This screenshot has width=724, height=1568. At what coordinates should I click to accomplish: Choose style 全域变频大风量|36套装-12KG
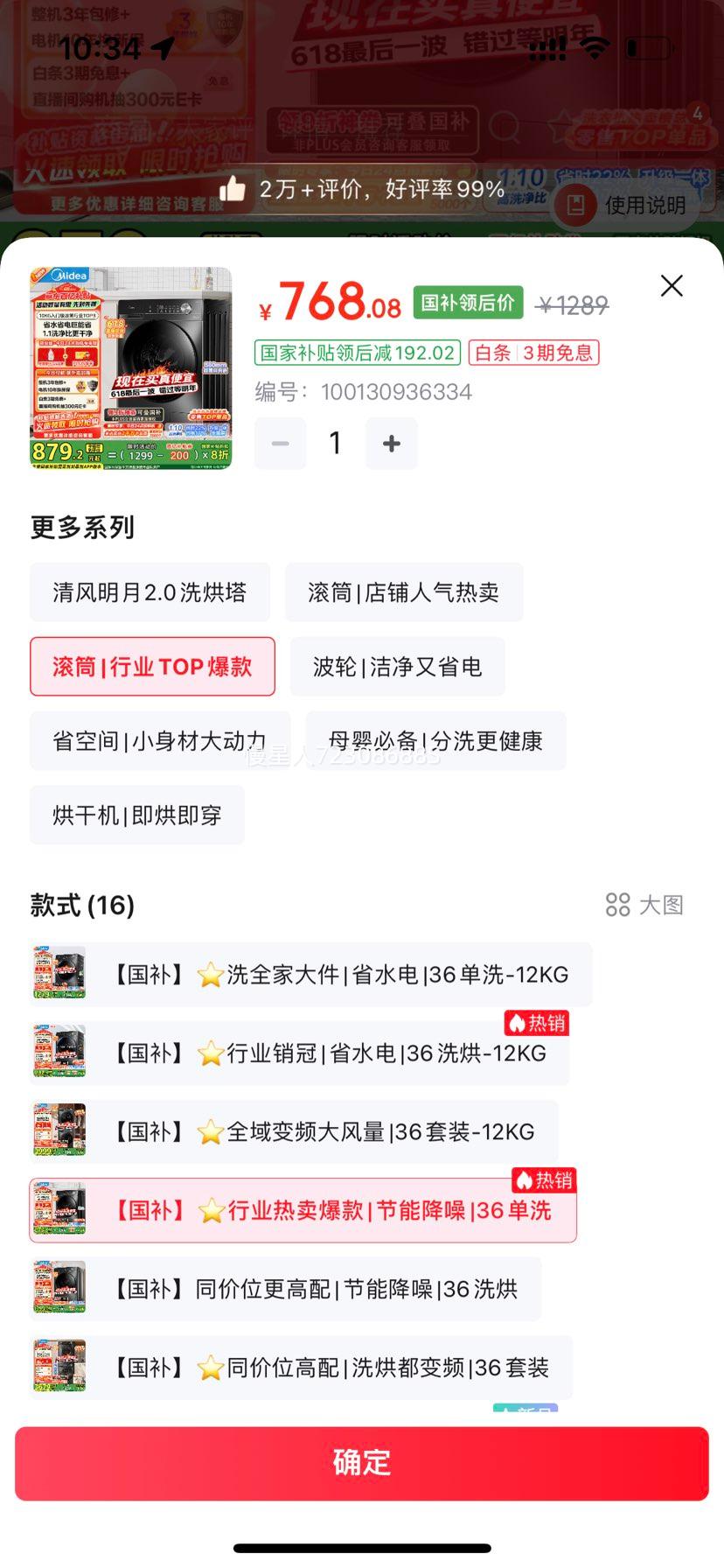(294, 1132)
